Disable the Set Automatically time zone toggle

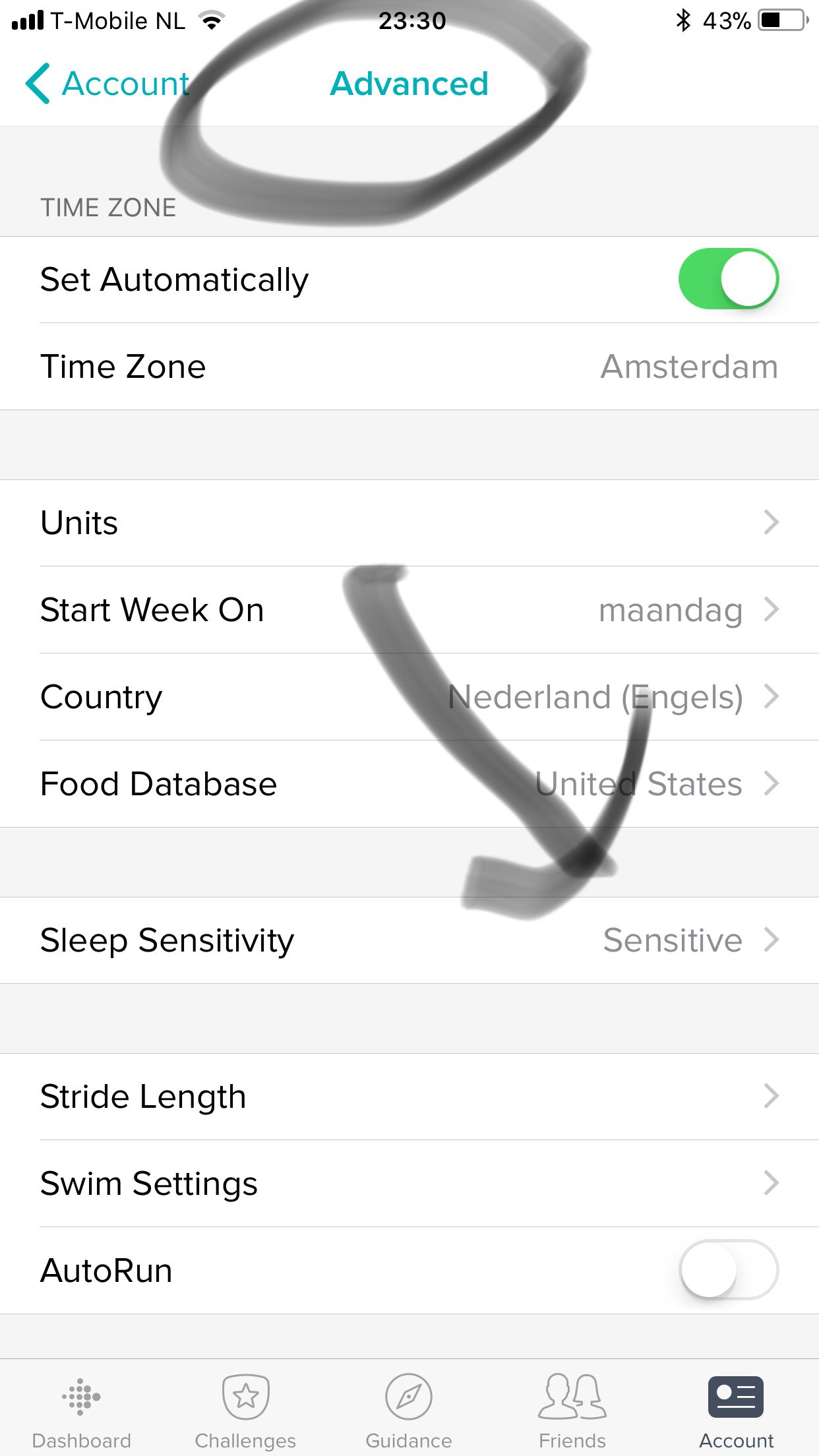pyautogui.click(x=729, y=278)
